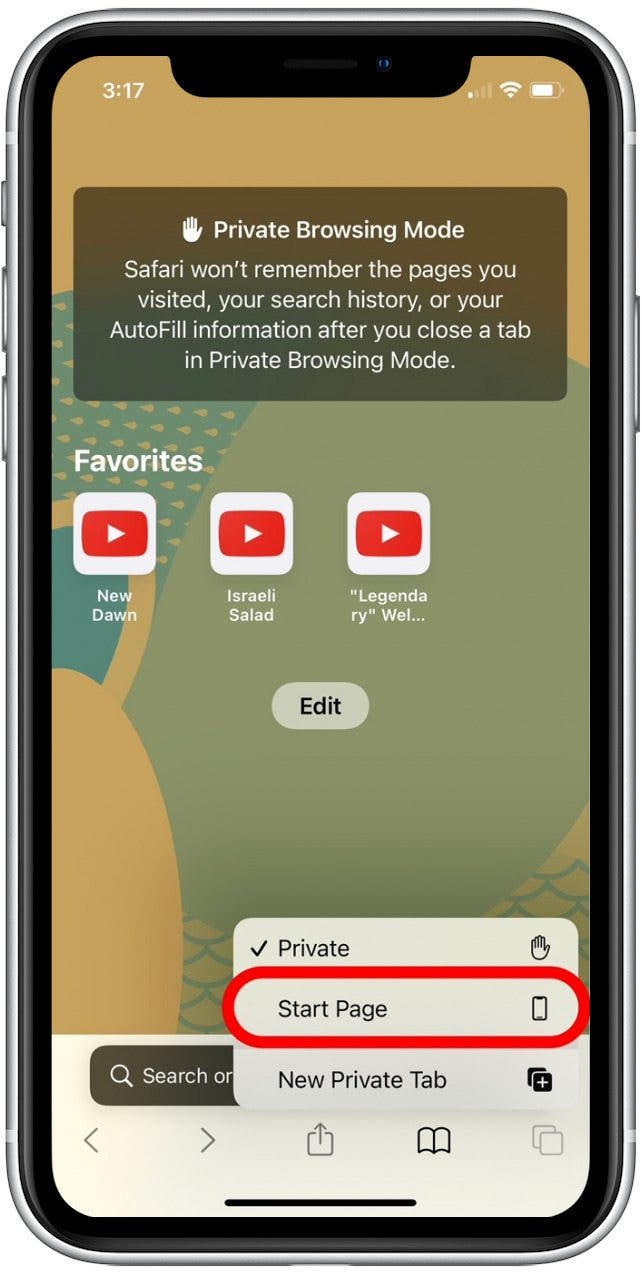Viewport: 642px width, 1274px height.
Task: Open the Israeli Salad favorite
Action: [x=251, y=534]
